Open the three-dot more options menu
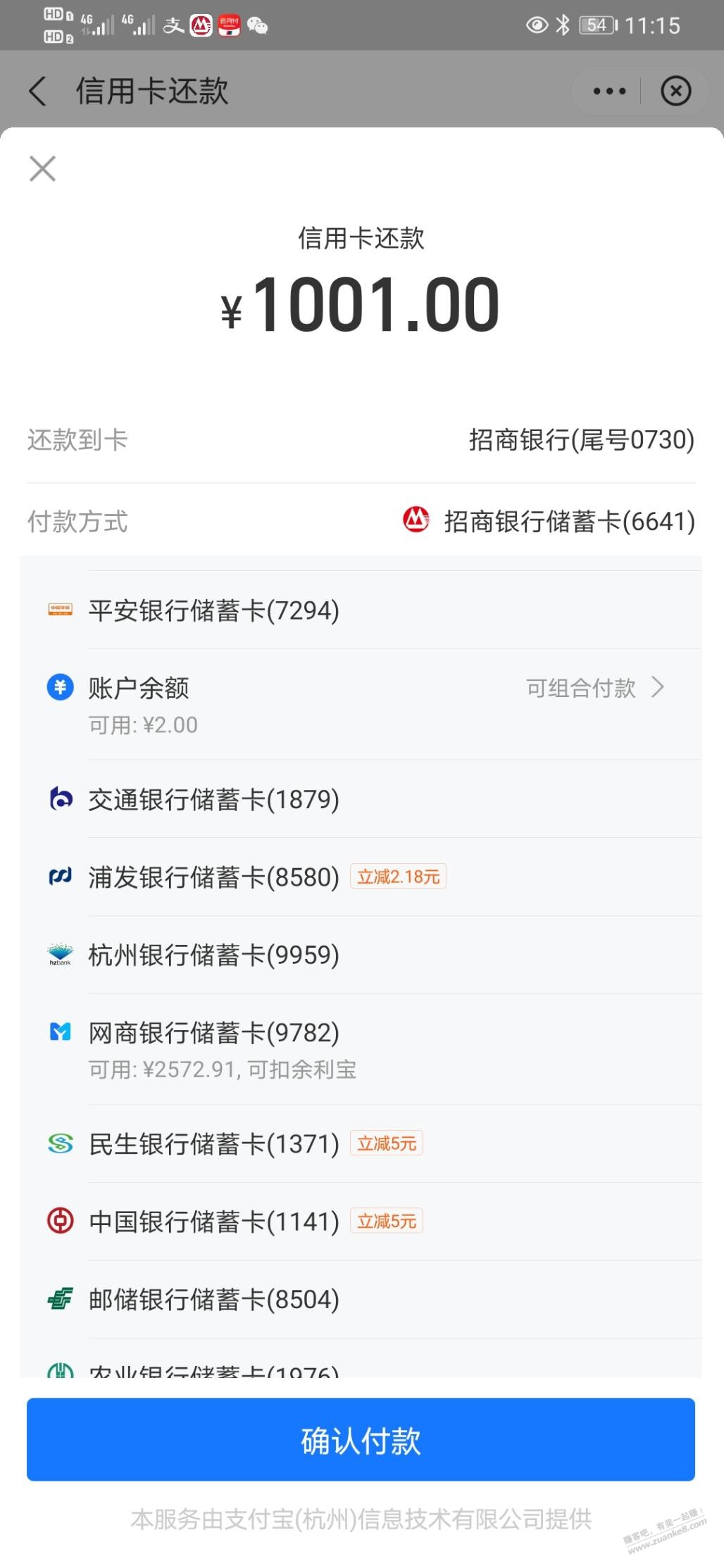The image size is (724, 1568). point(609,92)
